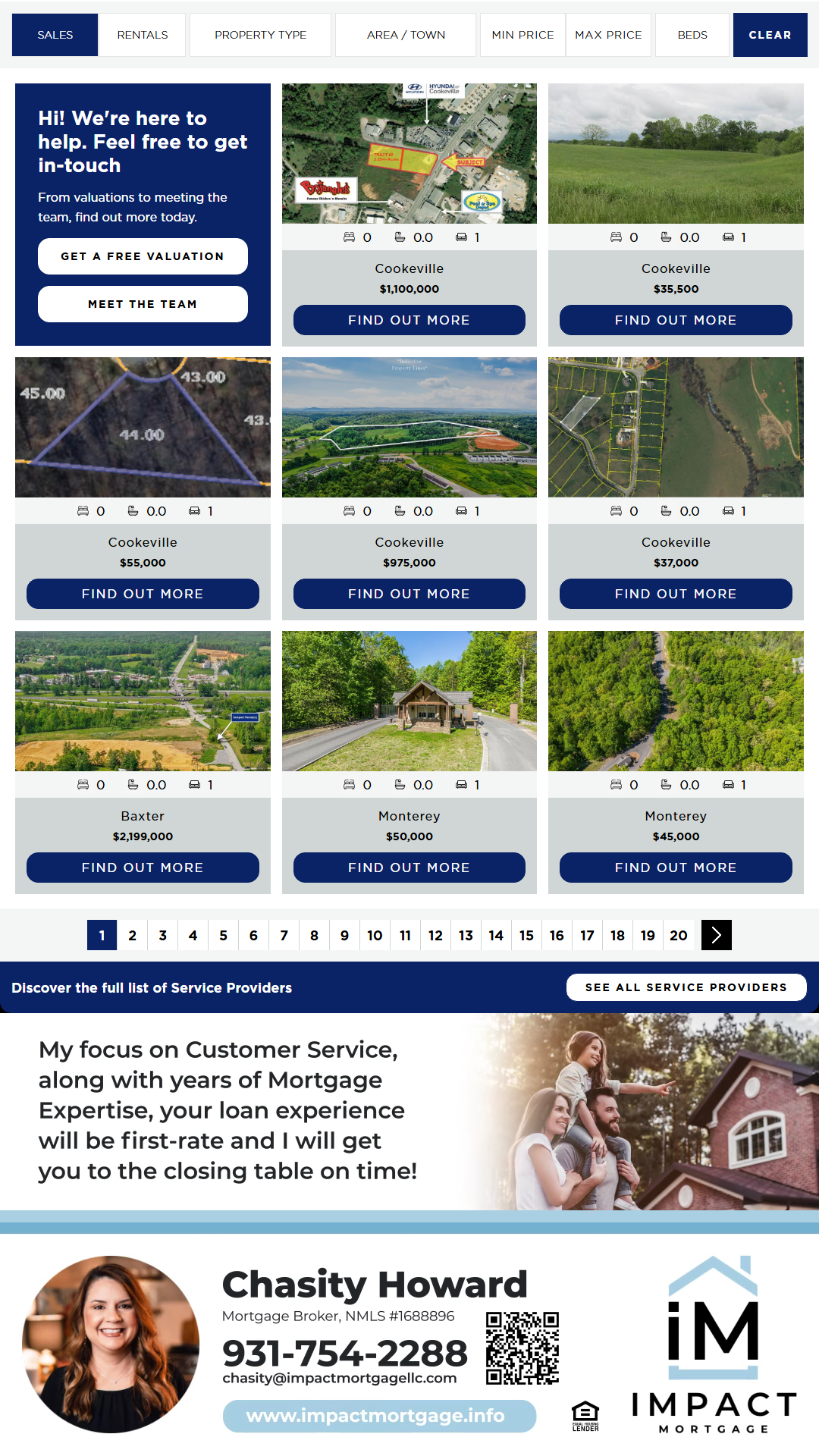The height and width of the screenshot is (1456, 819).
Task: Open the Property Type filter
Action: (260, 35)
